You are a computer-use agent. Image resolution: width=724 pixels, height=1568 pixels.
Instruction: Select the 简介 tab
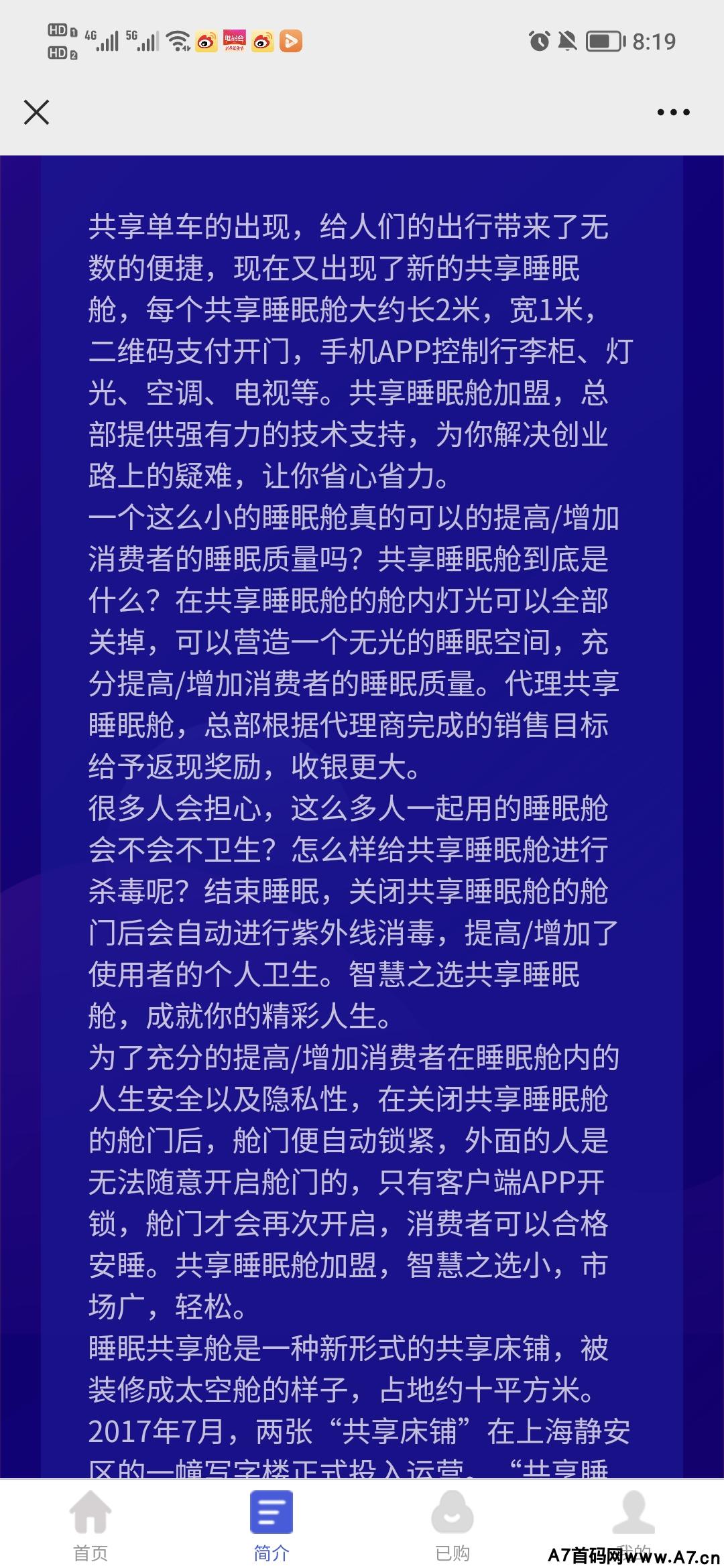pyautogui.click(x=271, y=1524)
